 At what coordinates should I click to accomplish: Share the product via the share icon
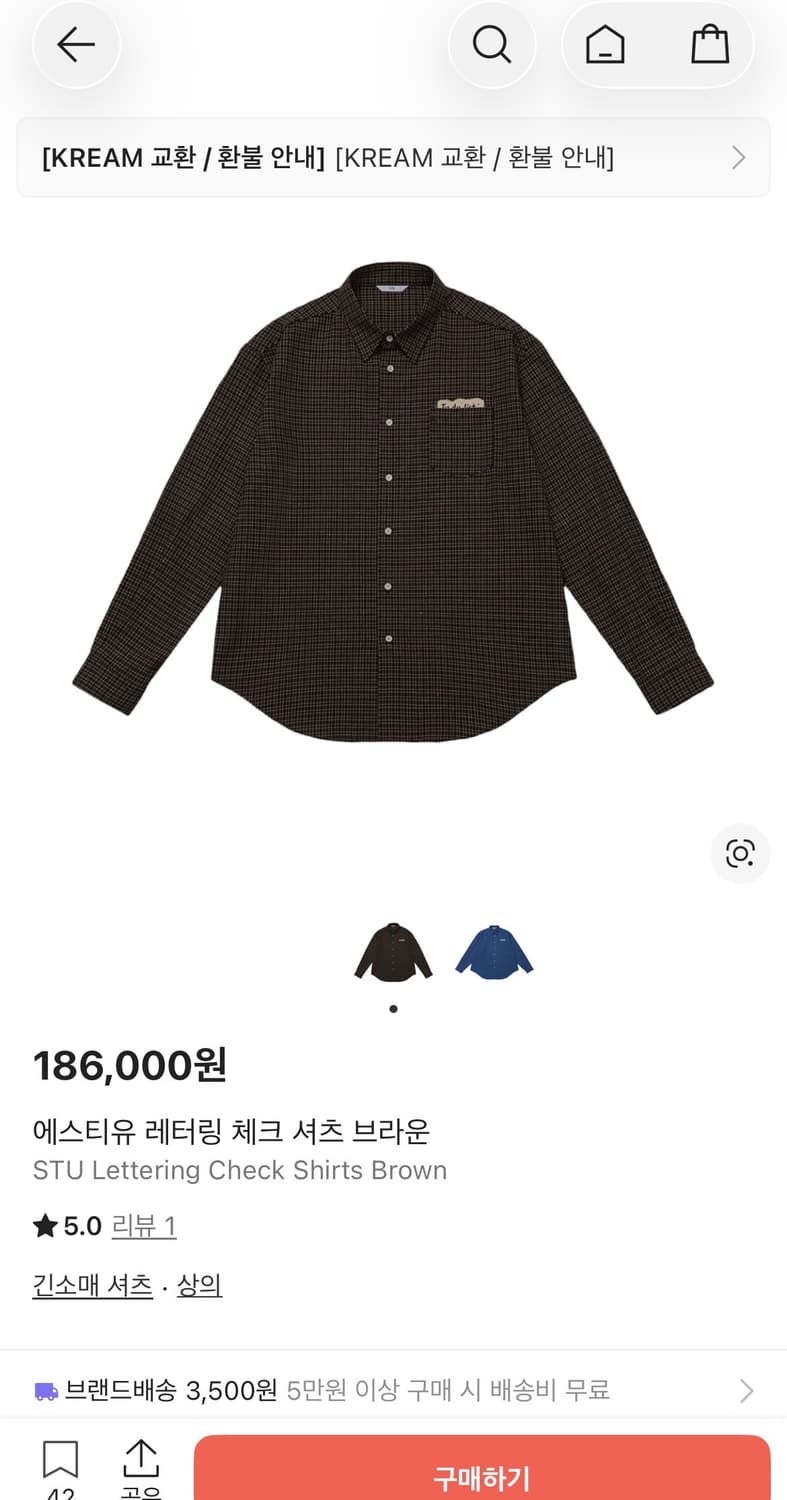point(141,1465)
